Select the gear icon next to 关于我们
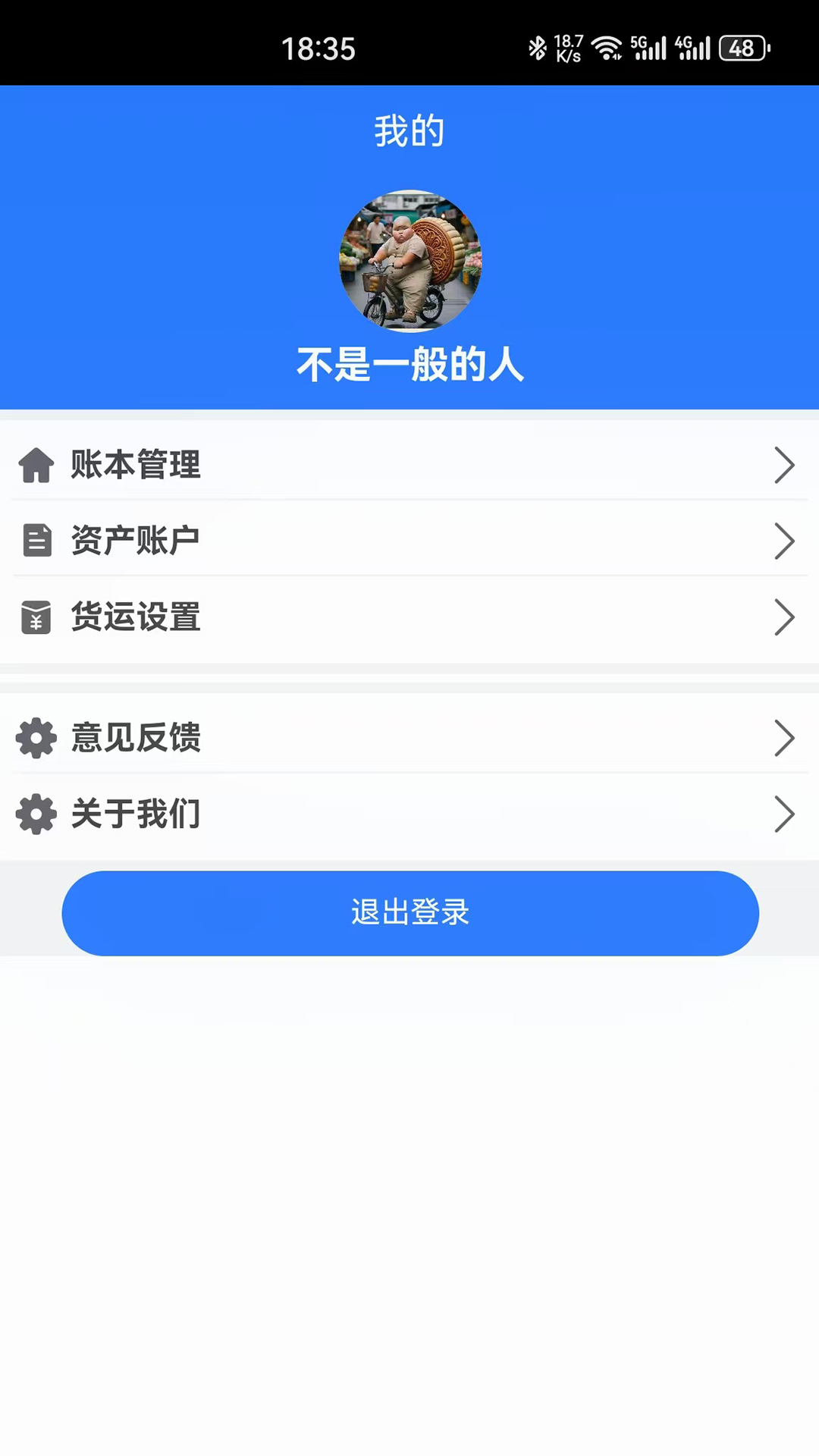 pyautogui.click(x=35, y=814)
